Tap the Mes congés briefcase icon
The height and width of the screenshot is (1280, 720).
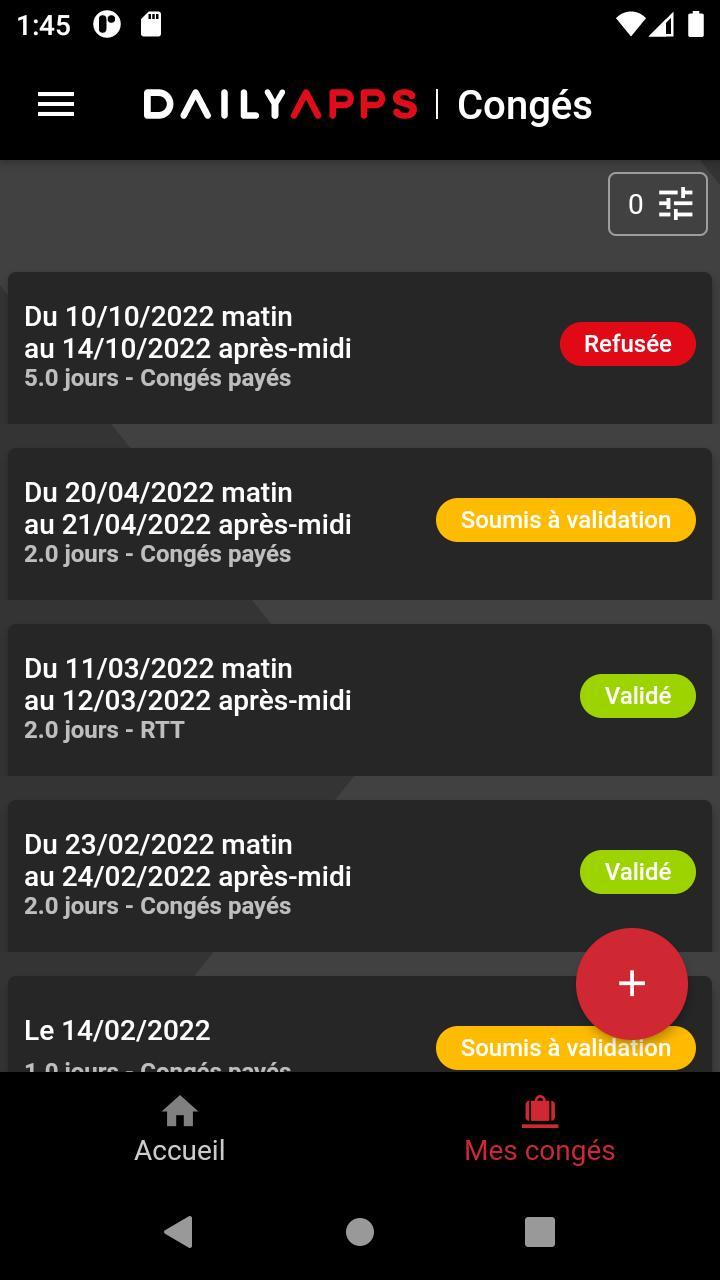539,1108
